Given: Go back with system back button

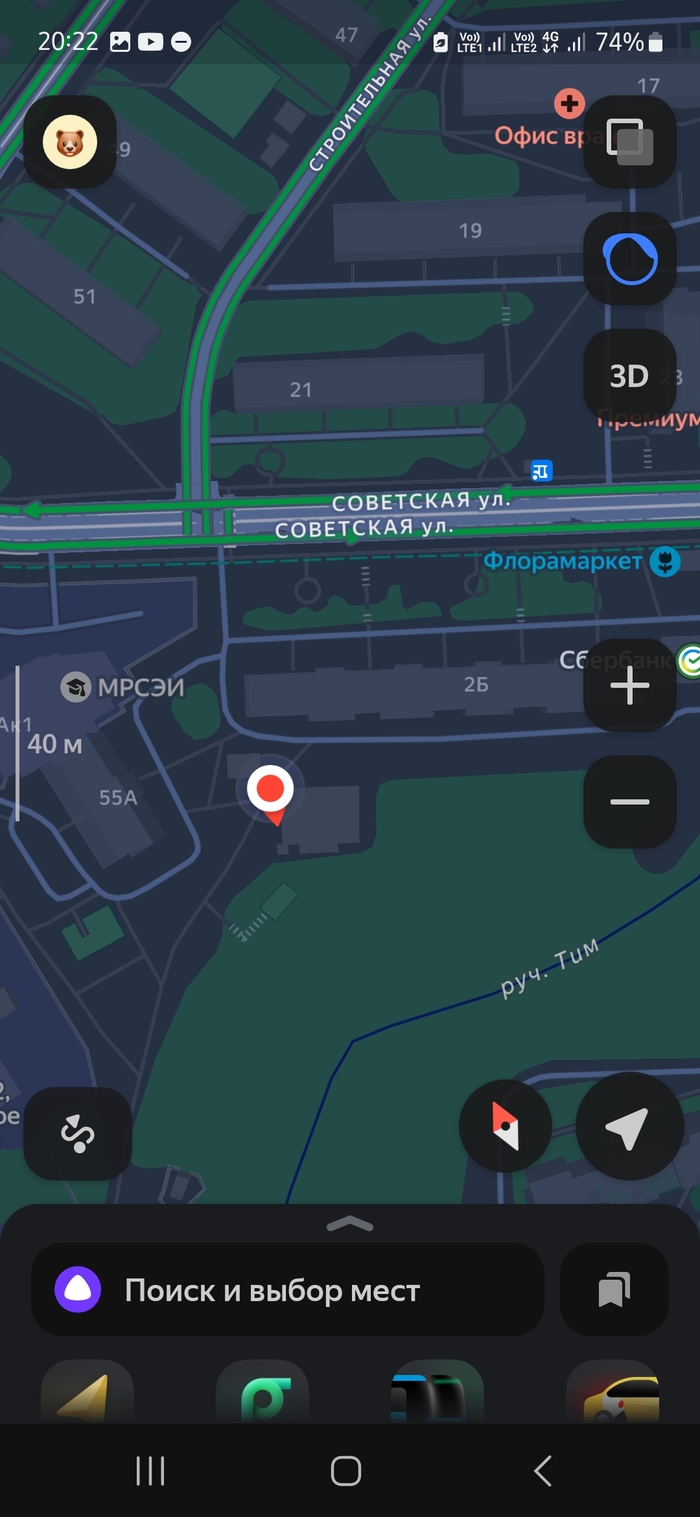Looking at the screenshot, I should 542,1470.
